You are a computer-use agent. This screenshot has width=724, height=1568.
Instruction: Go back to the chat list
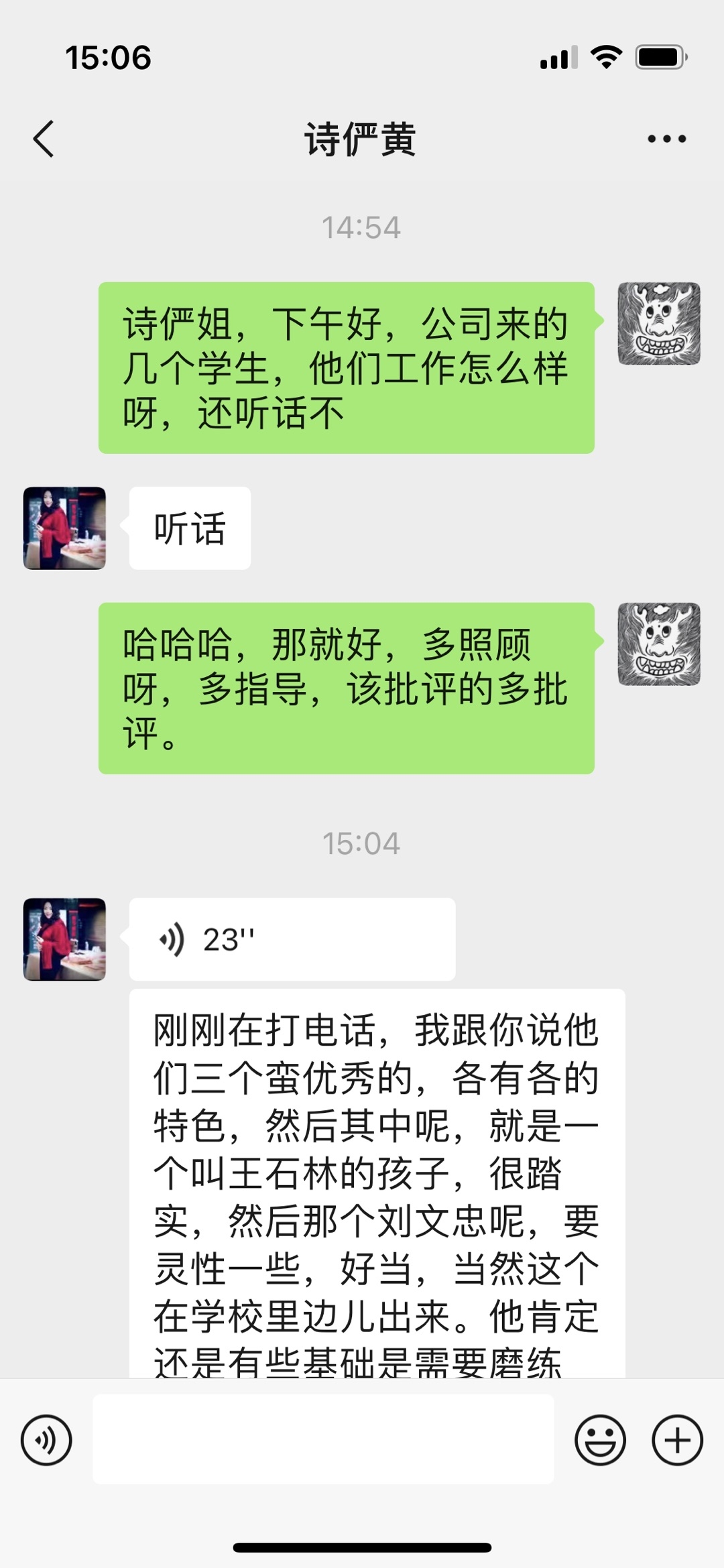click(x=44, y=139)
